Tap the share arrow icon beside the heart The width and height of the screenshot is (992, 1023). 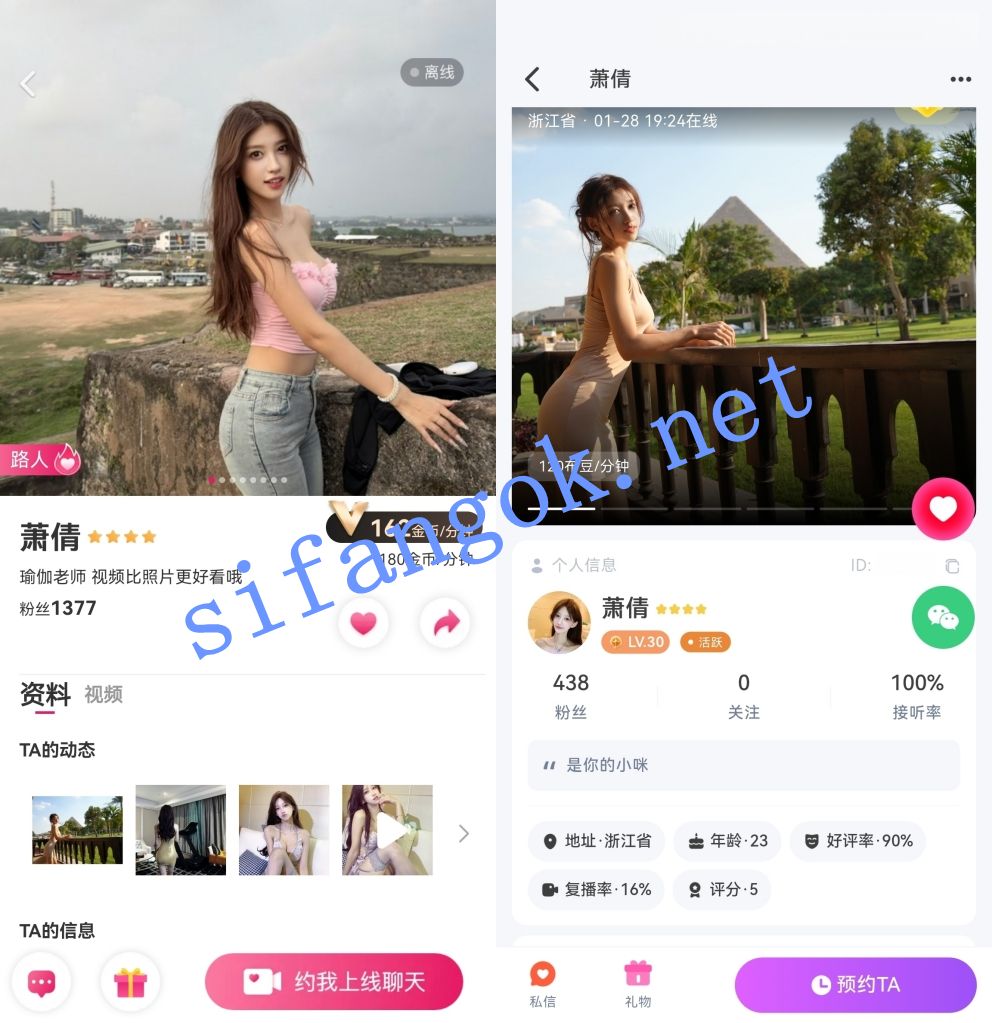point(446,622)
